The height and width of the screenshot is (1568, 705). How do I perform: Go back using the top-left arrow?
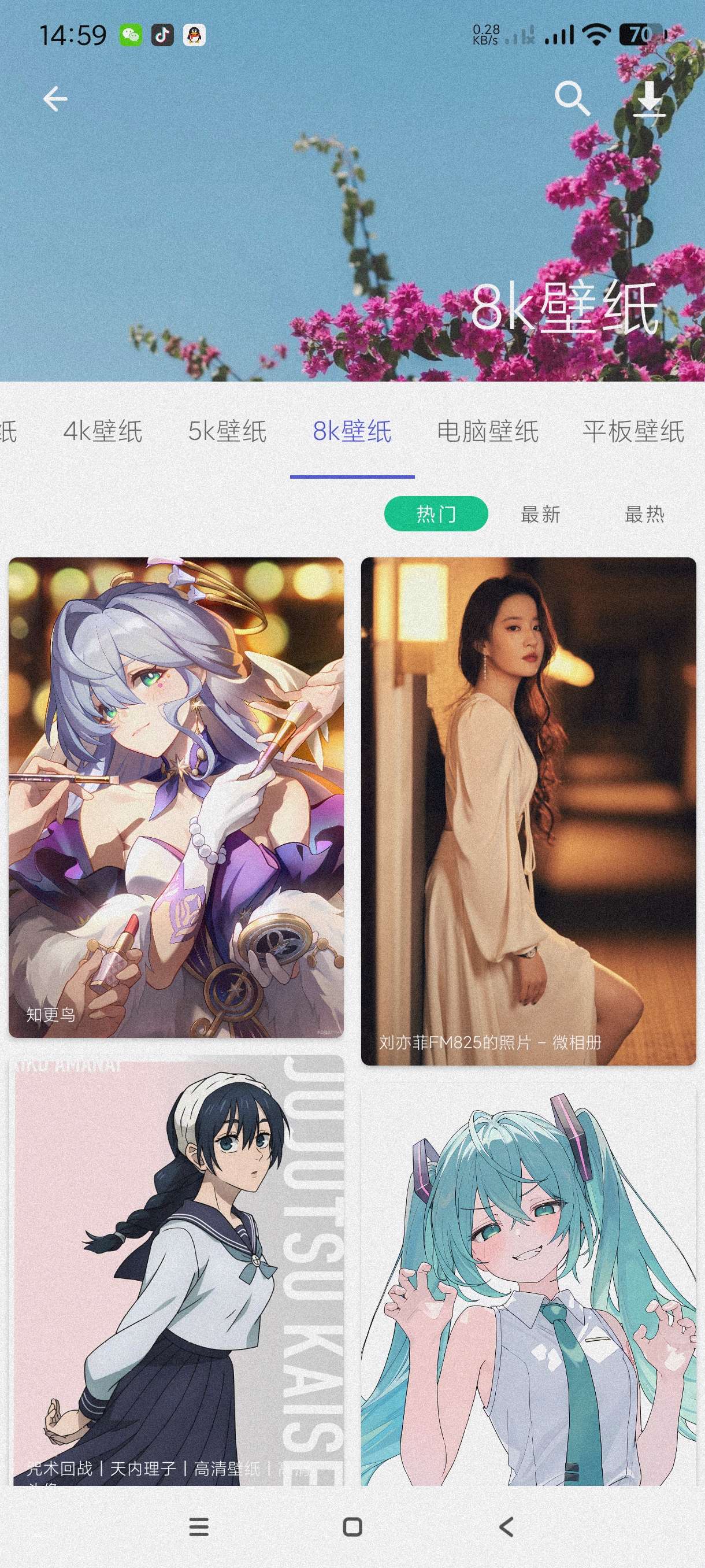(55, 99)
